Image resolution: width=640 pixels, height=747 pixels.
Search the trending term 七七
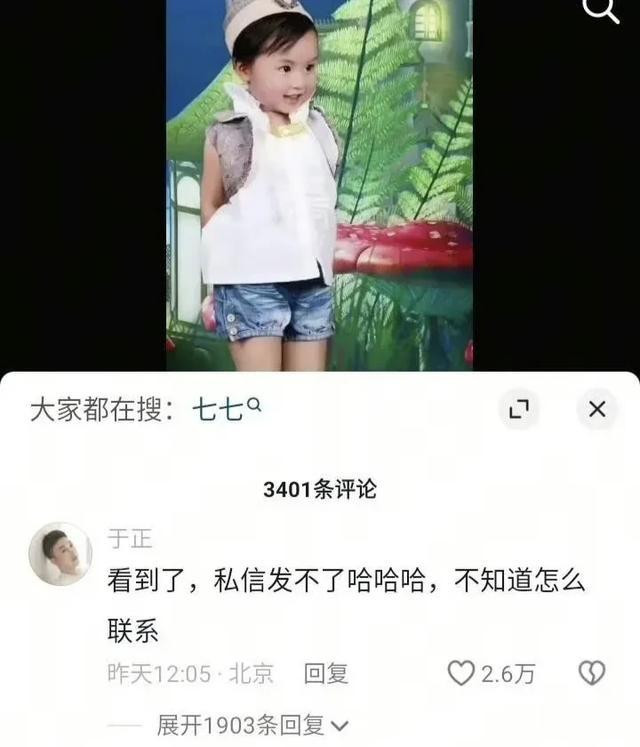[x=226, y=409]
